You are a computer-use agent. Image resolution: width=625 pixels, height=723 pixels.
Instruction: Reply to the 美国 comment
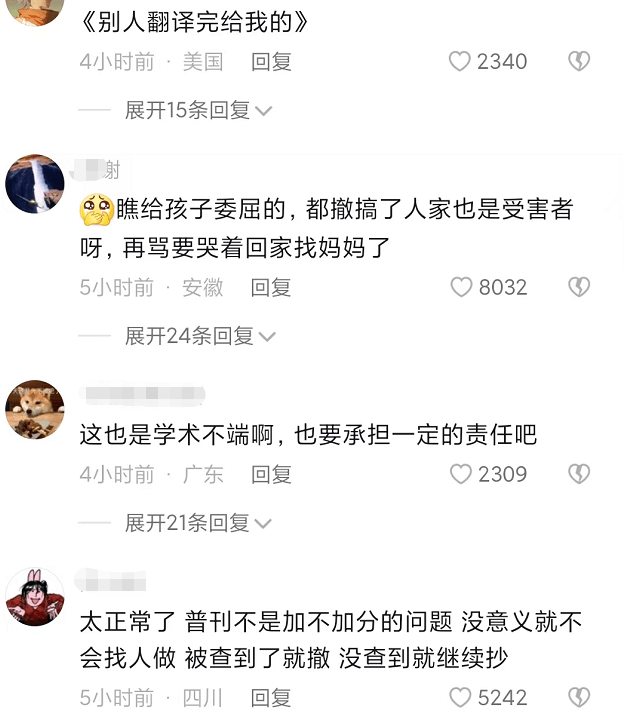(271, 62)
